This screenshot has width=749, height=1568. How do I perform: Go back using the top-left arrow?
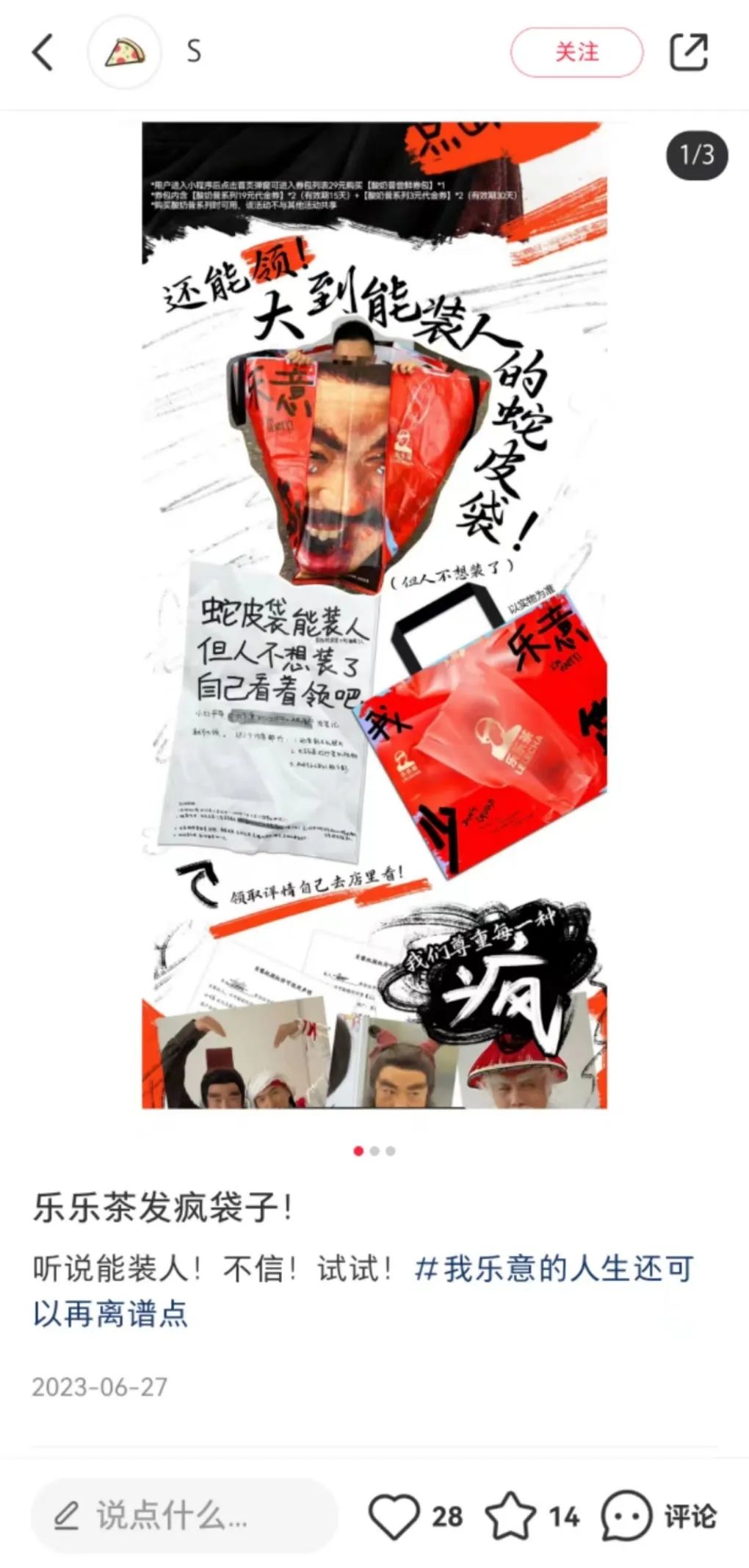point(43,53)
